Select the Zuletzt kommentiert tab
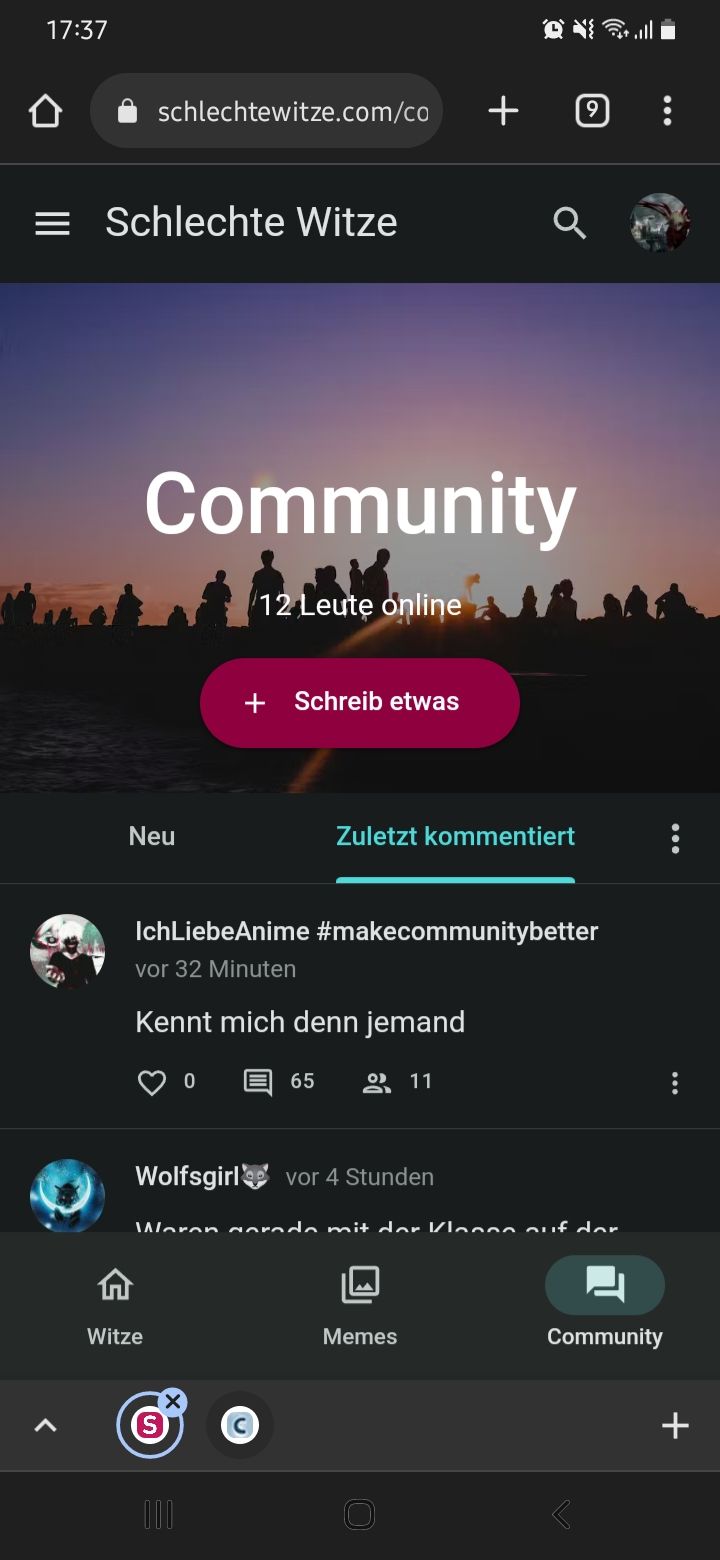Viewport: 720px width, 1560px height. pyautogui.click(x=455, y=836)
